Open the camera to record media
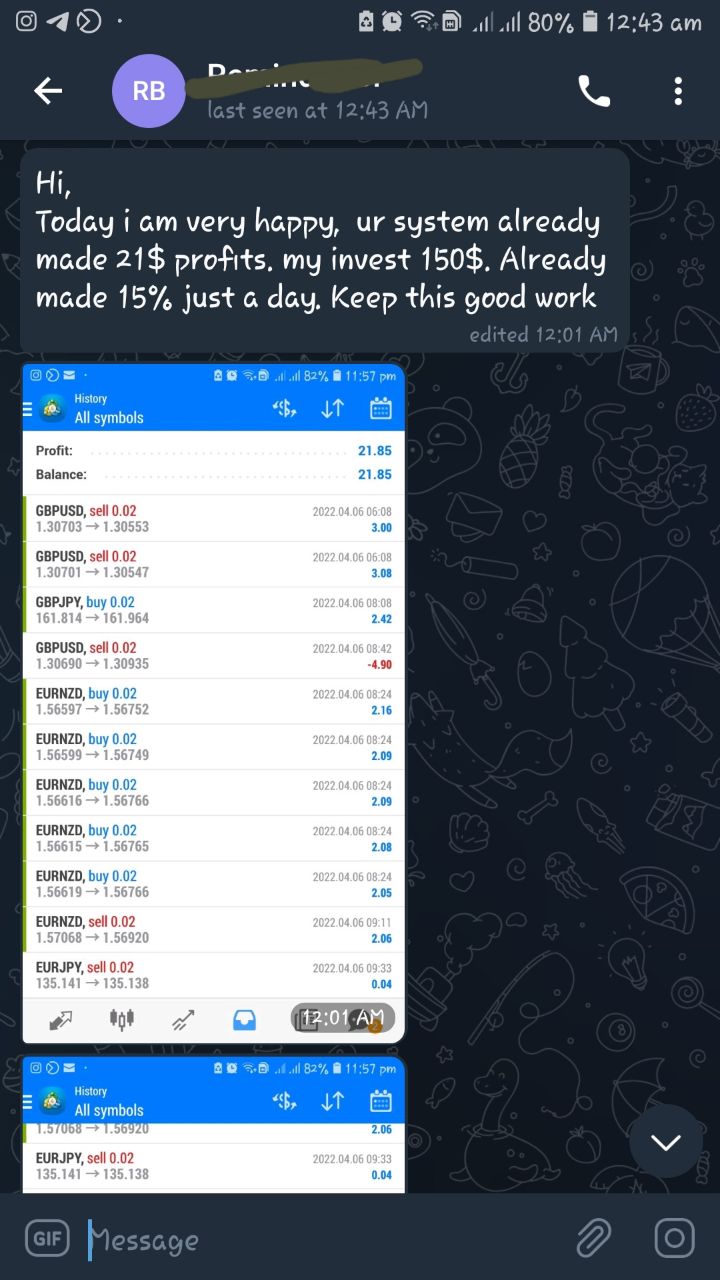This screenshot has width=720, height=1280. [674, 1240]
